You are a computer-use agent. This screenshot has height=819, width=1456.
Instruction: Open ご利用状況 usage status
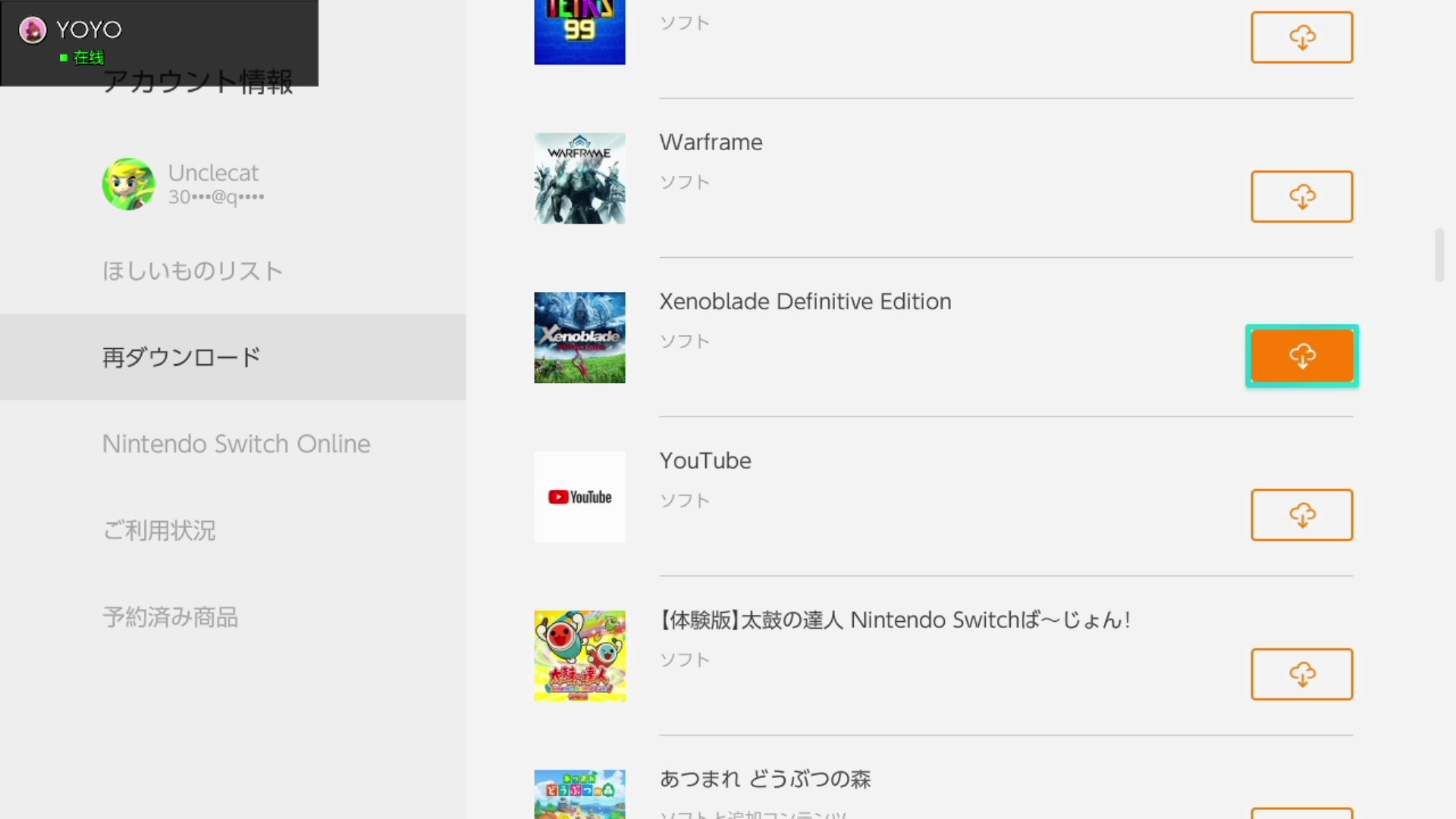tap(159, 530)
